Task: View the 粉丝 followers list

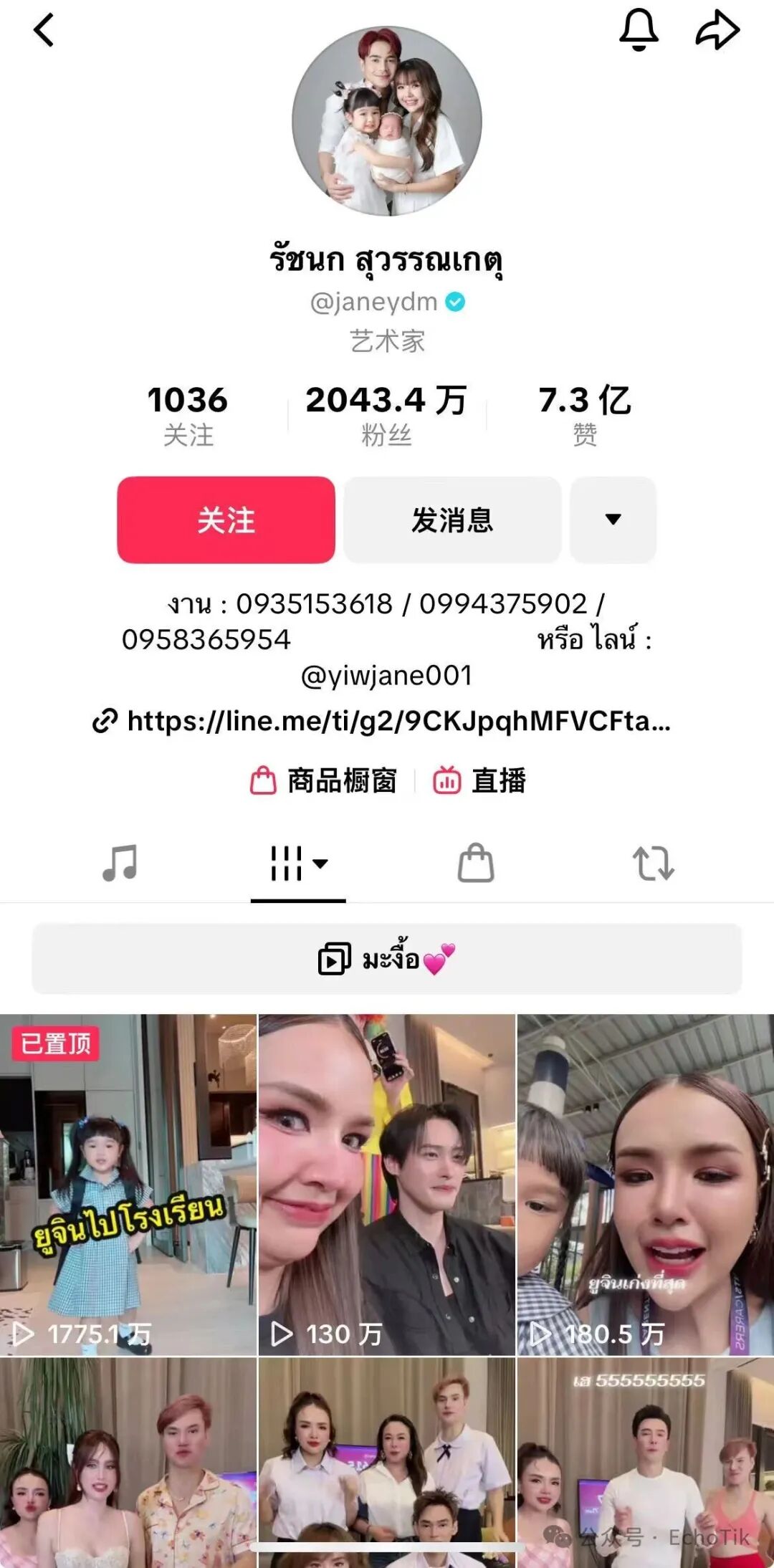Action: (386, 416)
